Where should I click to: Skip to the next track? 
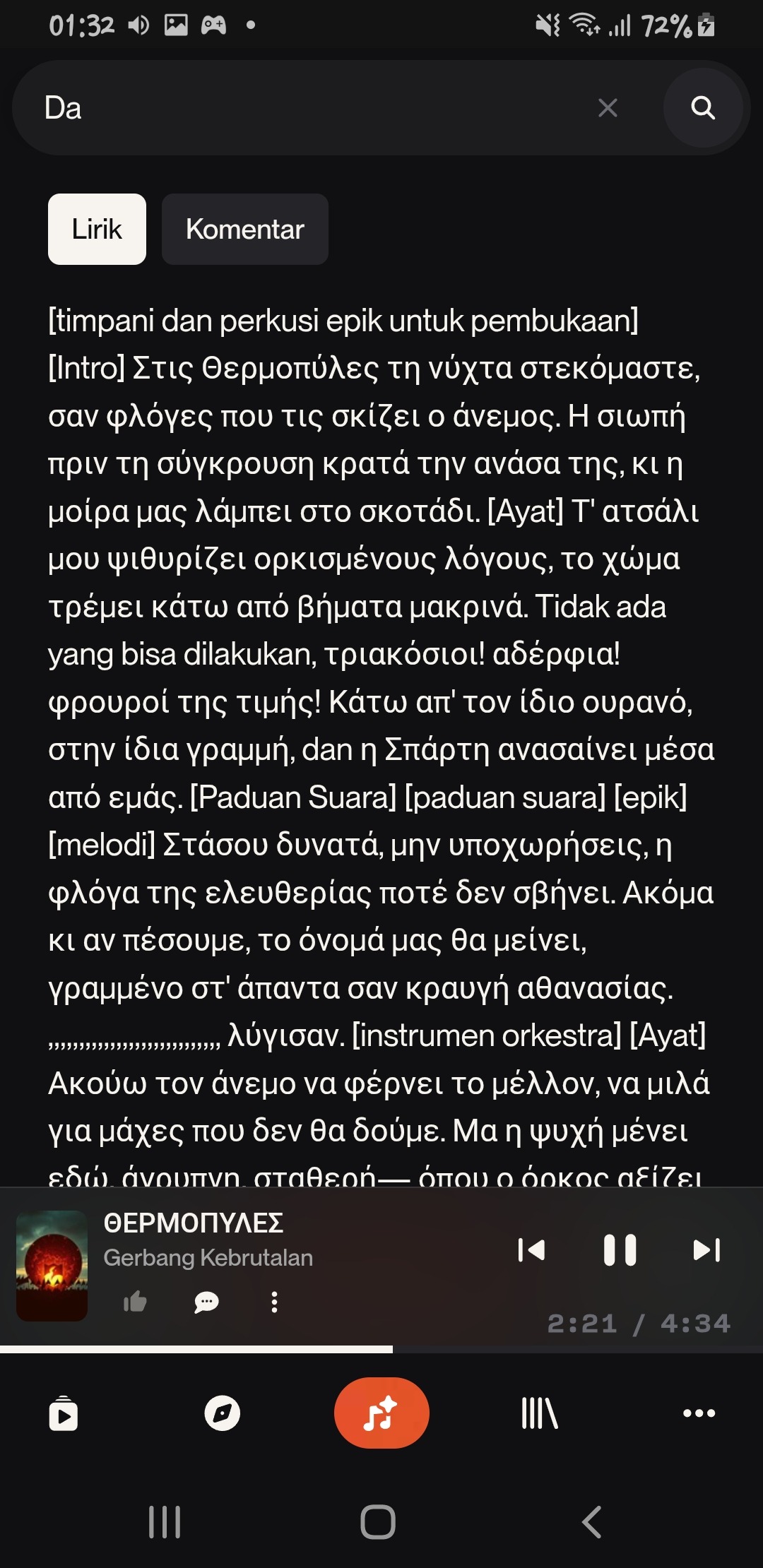point(706,1249)
